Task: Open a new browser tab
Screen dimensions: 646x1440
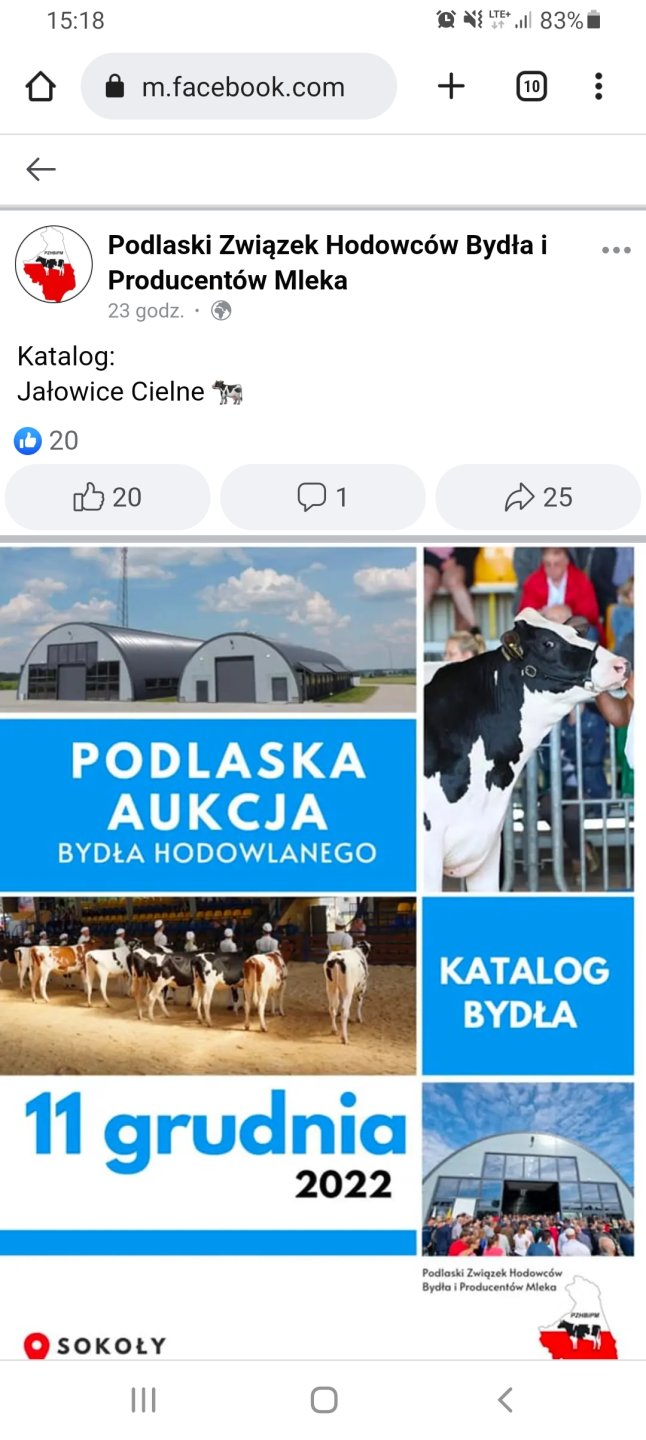Action: pos(451,87)
